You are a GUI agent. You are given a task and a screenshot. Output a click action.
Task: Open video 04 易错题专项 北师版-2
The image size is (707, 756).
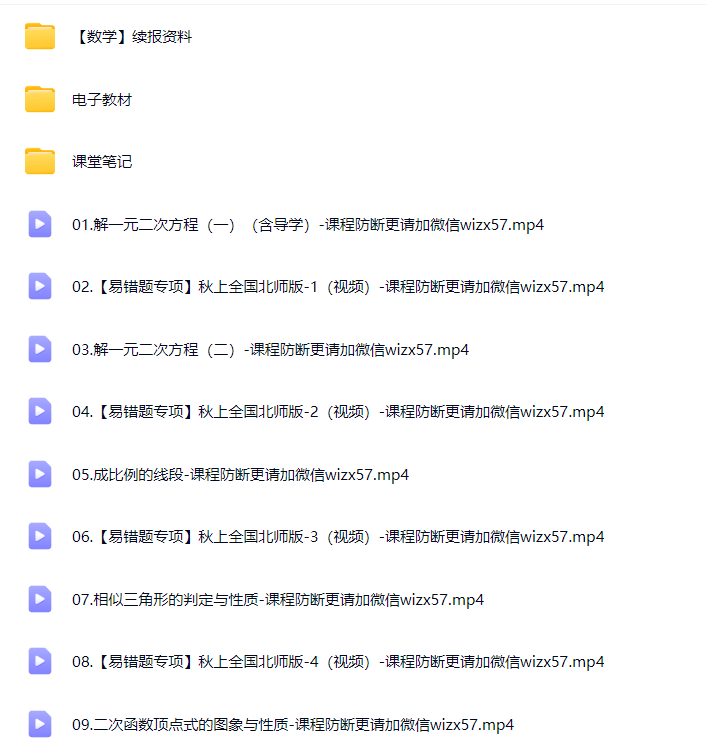(x=338, y=411)
